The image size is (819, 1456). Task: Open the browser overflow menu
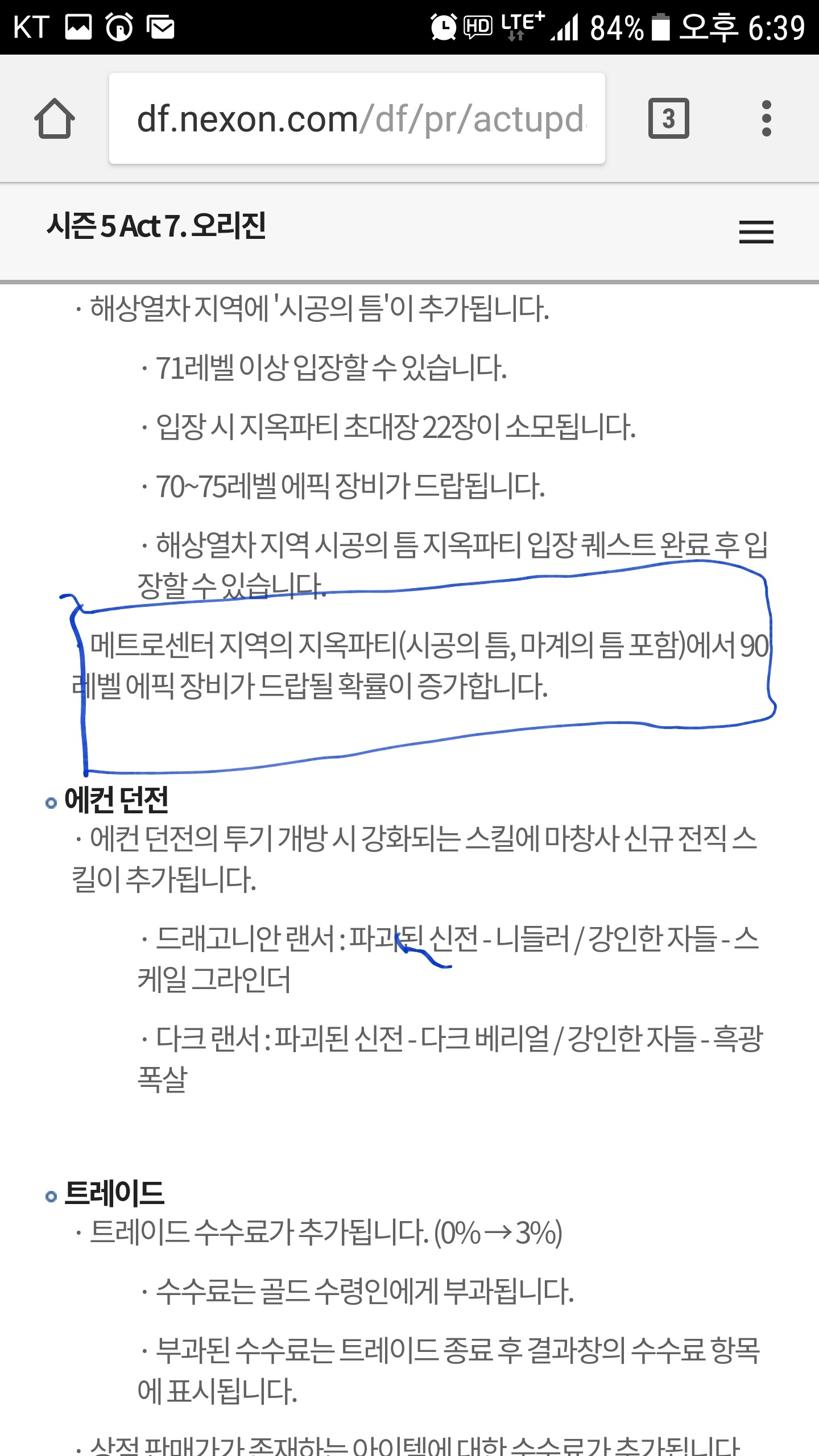[x=766, y=118]
